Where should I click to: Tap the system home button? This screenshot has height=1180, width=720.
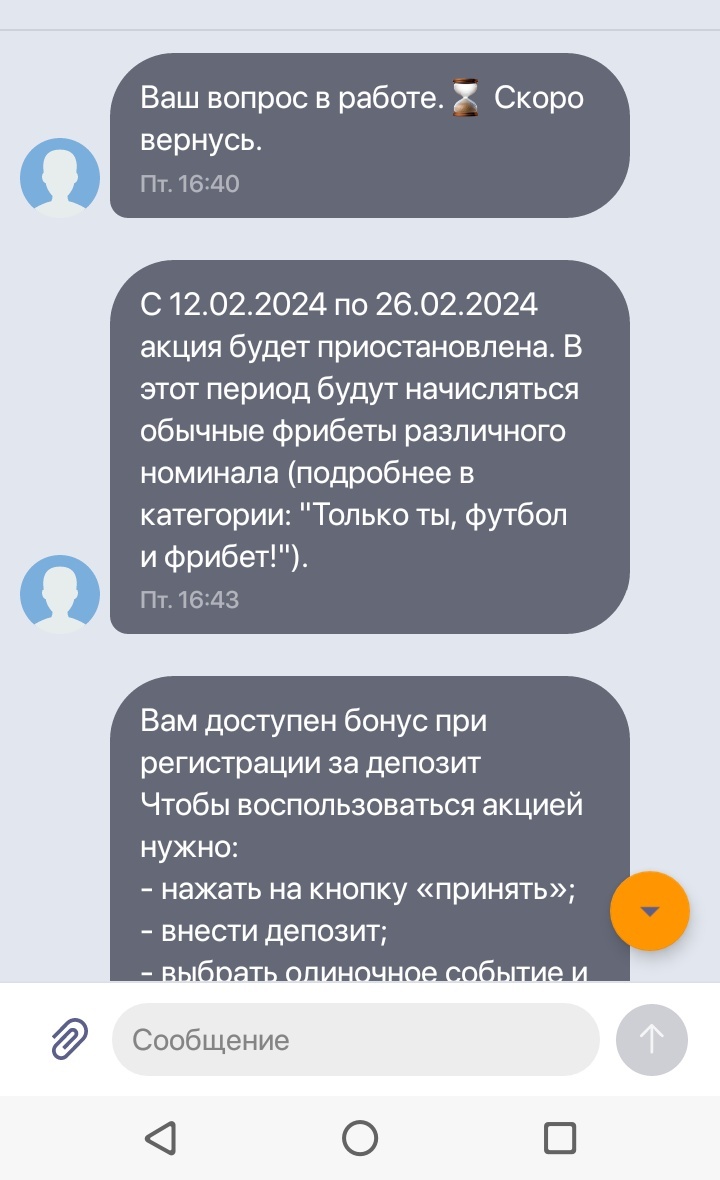pyautogui.click(x=360, y=1138)
